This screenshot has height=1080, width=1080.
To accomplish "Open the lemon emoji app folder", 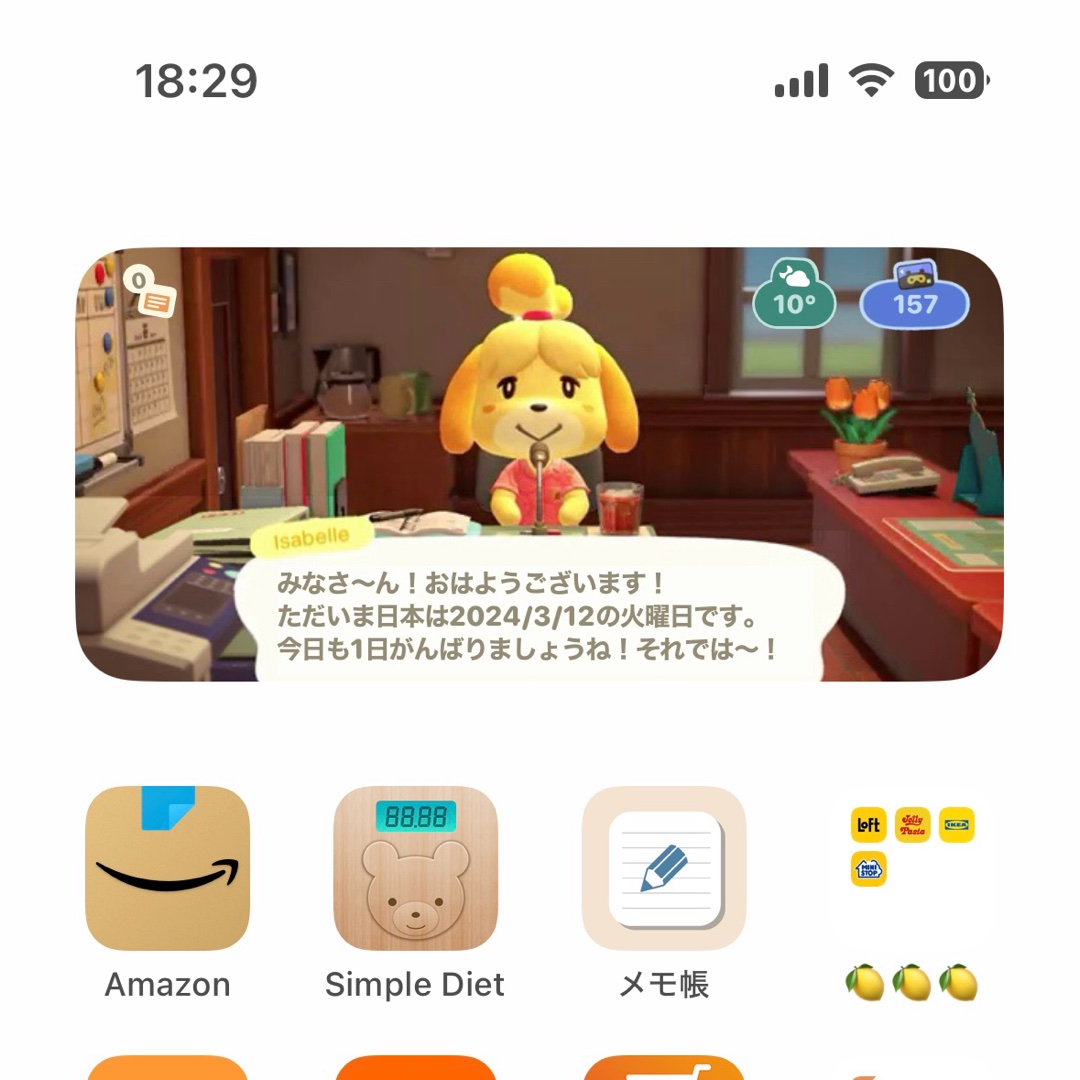I will [x=912, y=867].
